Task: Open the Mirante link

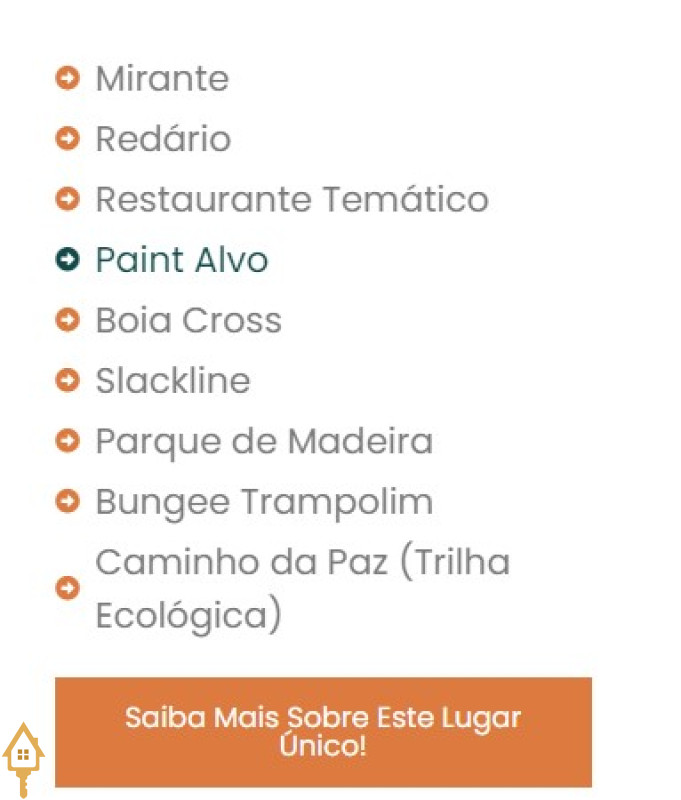Action: pos(162,78)
